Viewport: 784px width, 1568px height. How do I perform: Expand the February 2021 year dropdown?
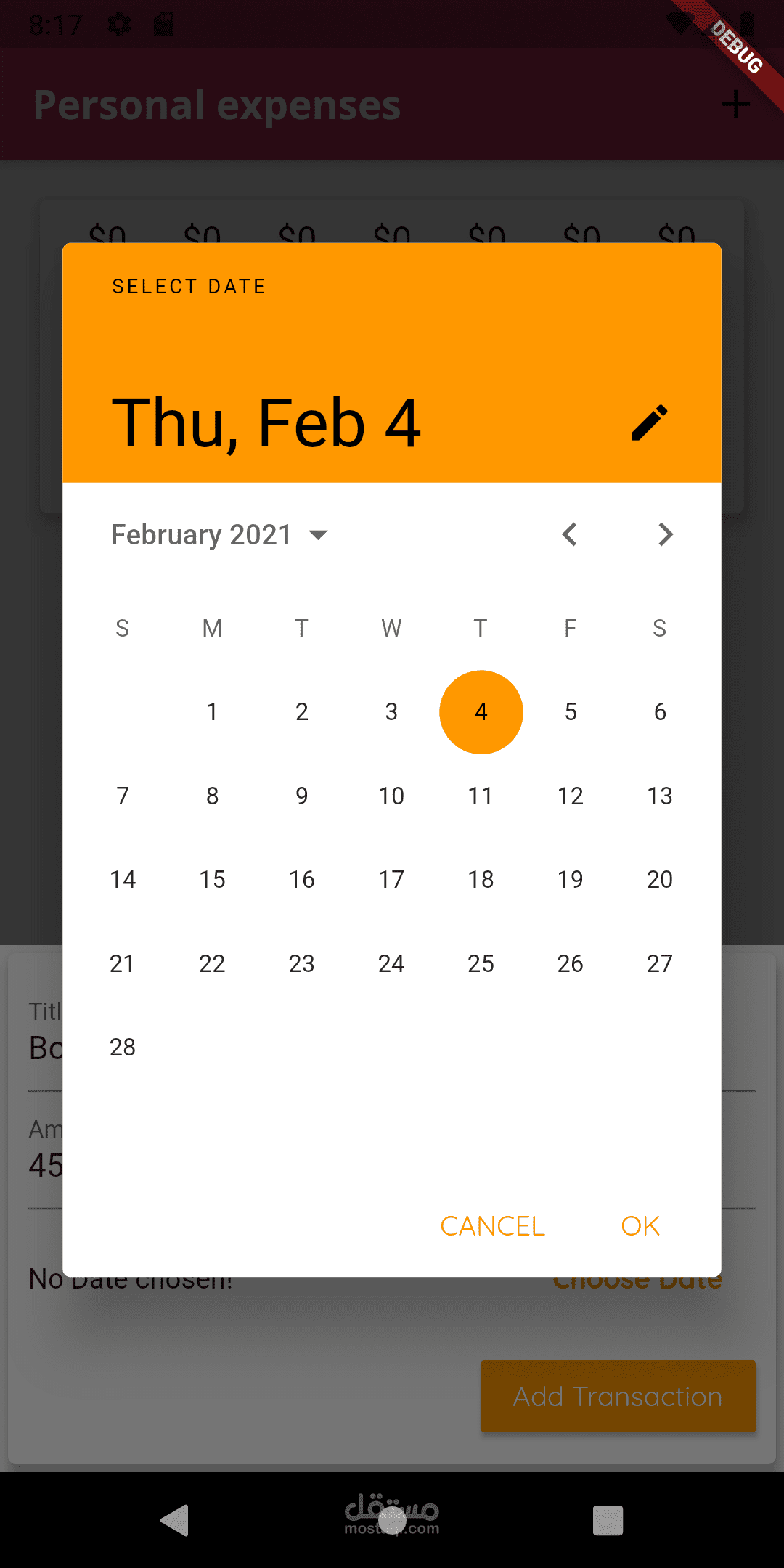pyautogui.click(x=220, y=535)
